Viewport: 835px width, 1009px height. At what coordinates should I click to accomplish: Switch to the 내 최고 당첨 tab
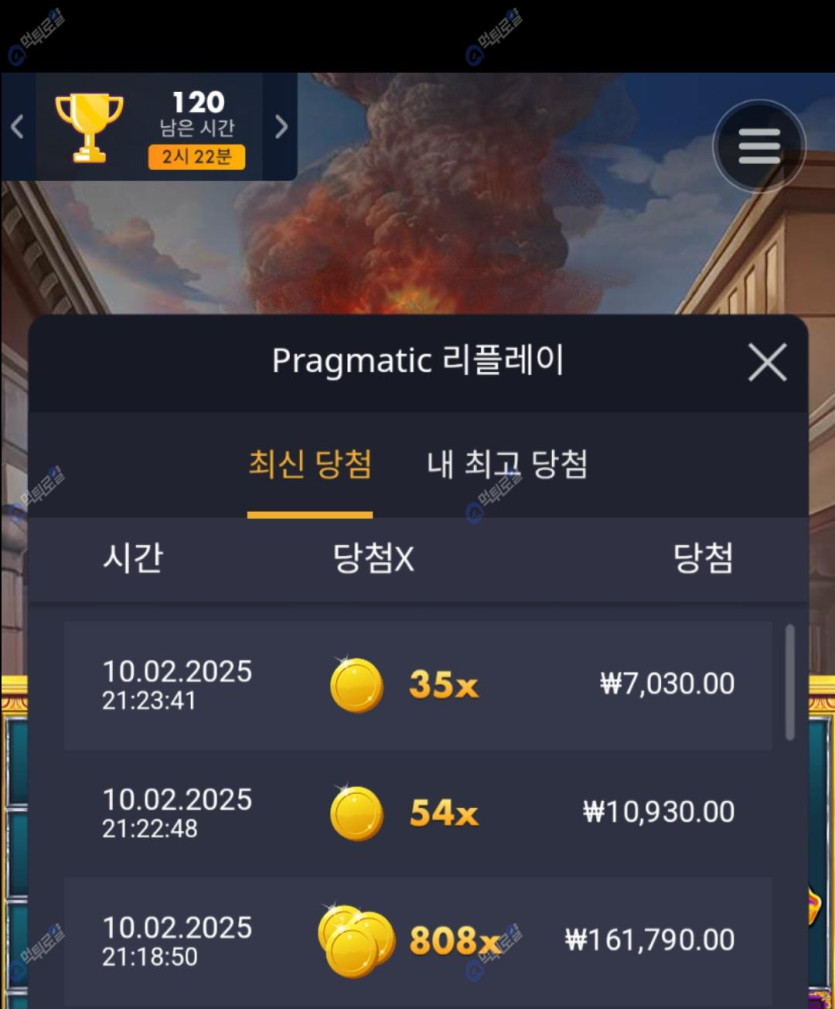[x=507, y=465]
